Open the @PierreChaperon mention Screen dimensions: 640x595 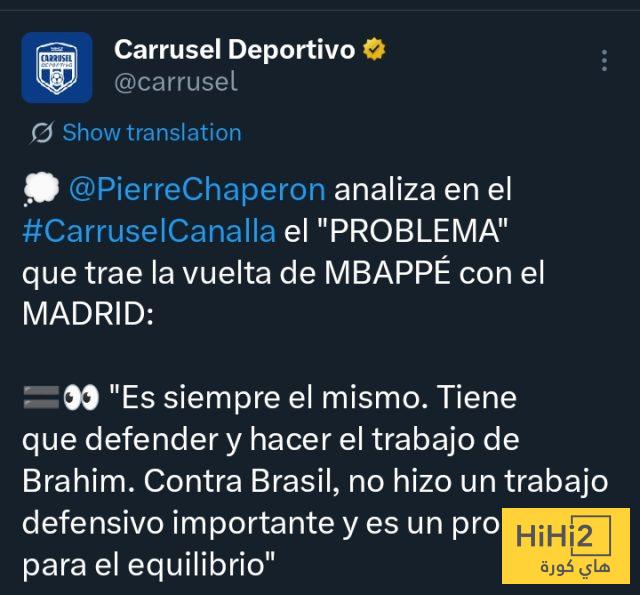pyautogui.click(x=197, y=189)
